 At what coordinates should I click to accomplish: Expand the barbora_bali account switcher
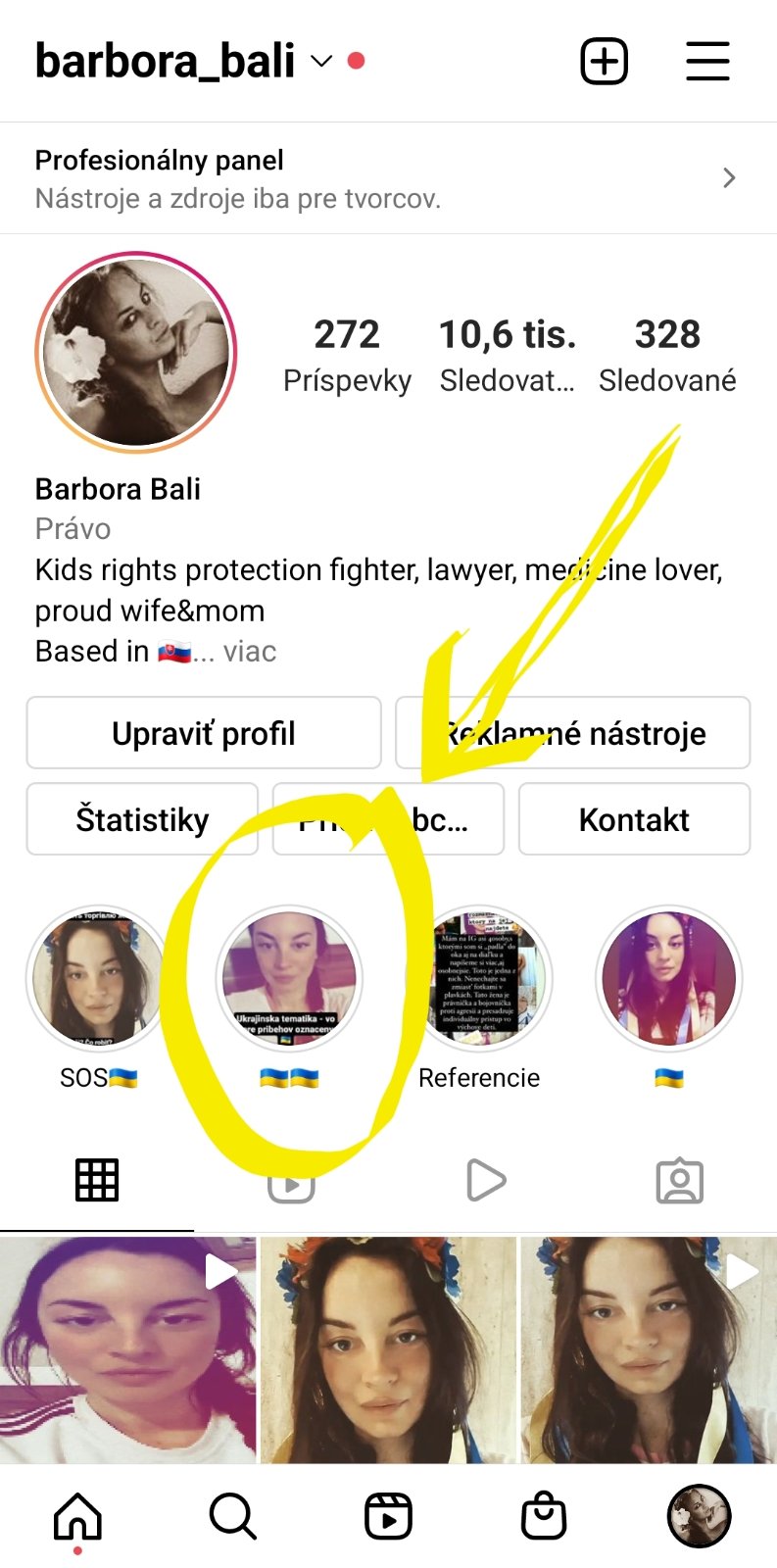tap(321, 62)
